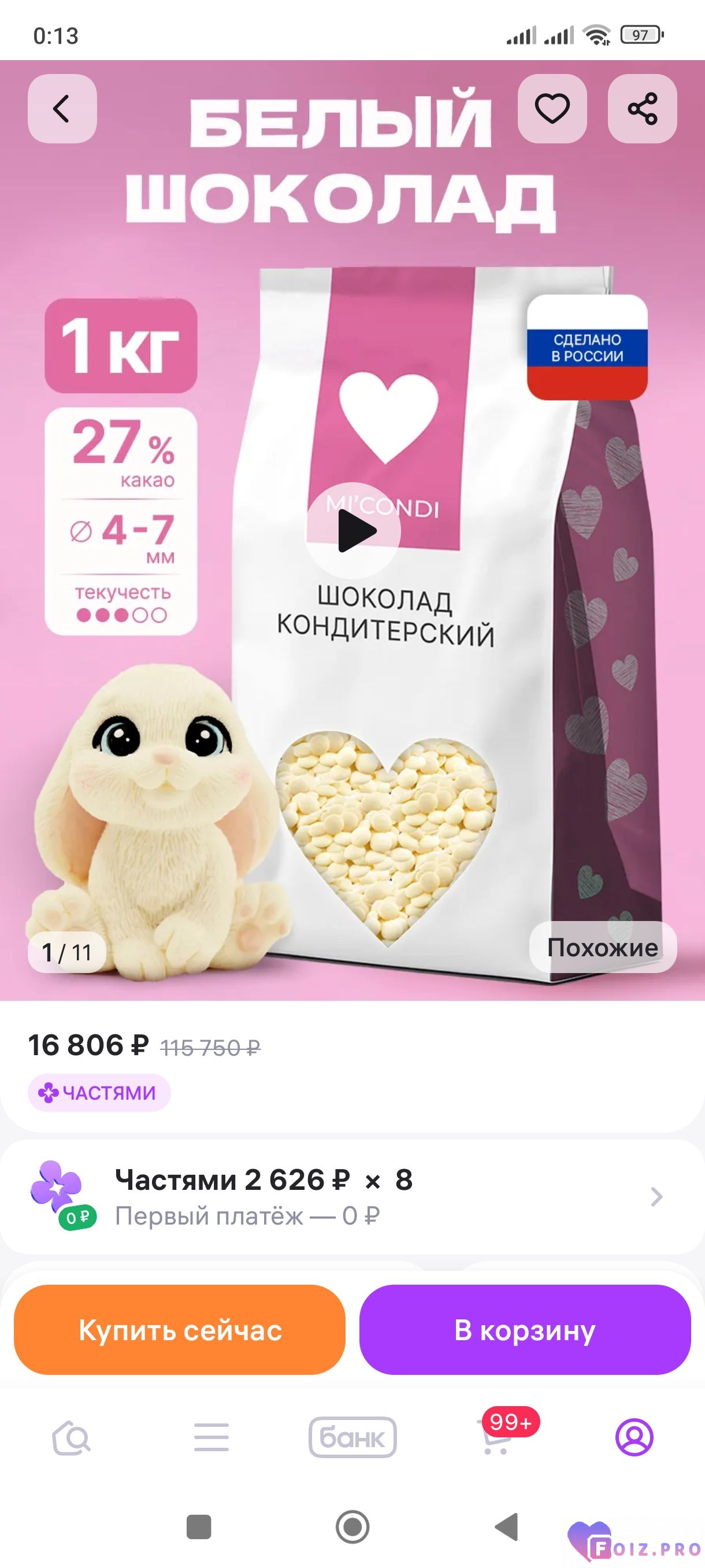Open the home search tab
Viewport: 705px width, 1568px height.
(x=72, y=1438)
